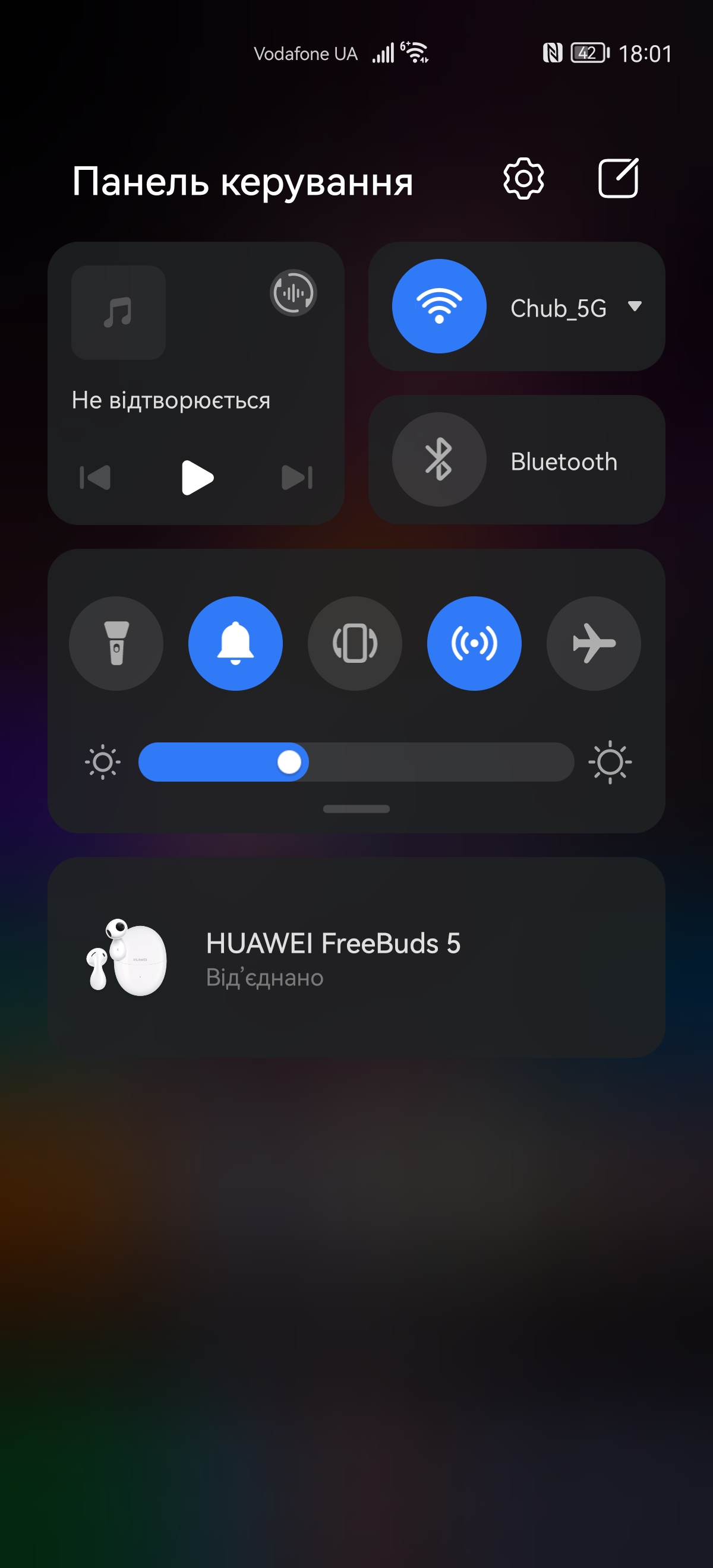Toggle the sound bell mode
This screenshot has height=1568, width=713.
point(236,643)
